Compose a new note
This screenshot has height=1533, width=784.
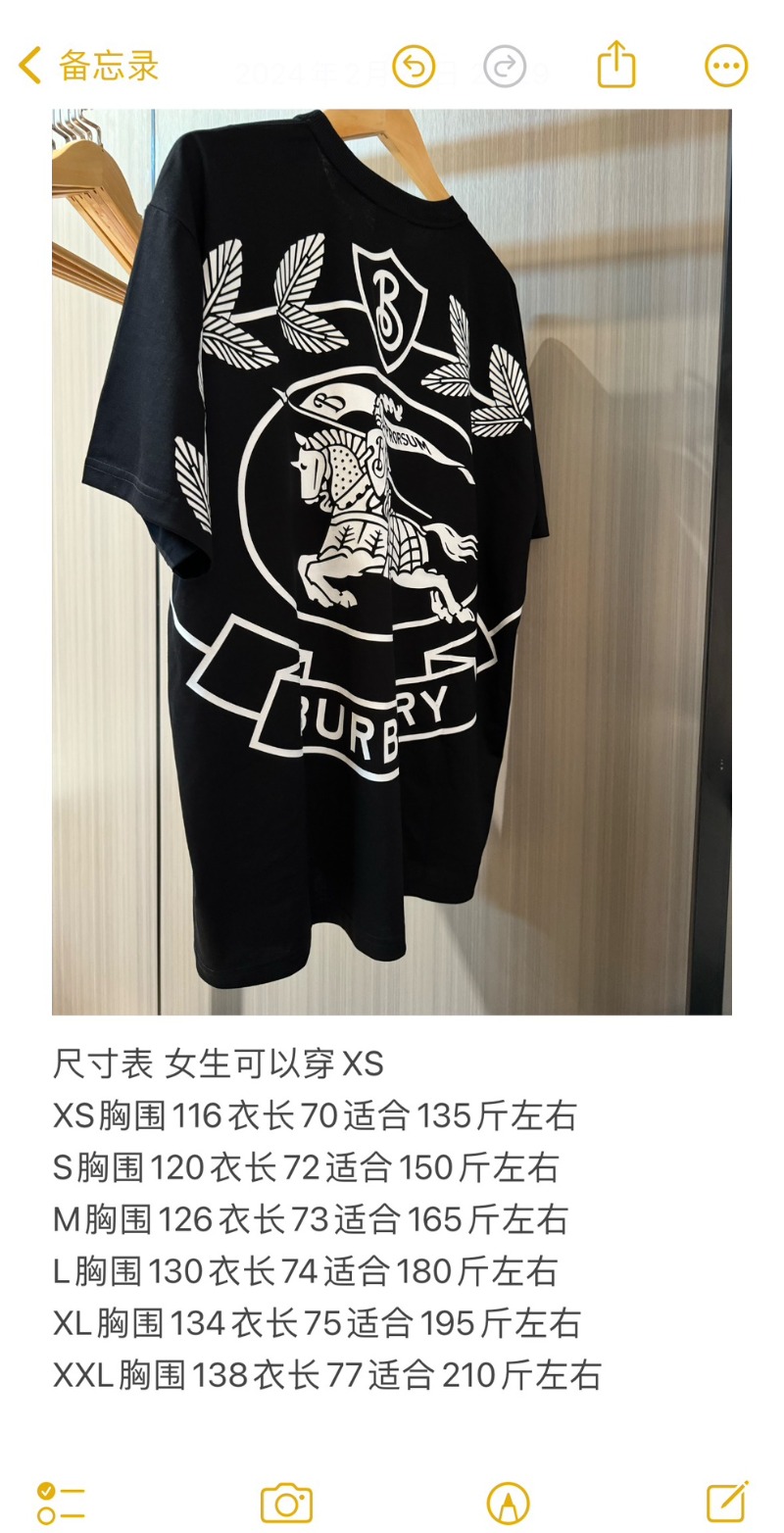tap(727, 1502)
